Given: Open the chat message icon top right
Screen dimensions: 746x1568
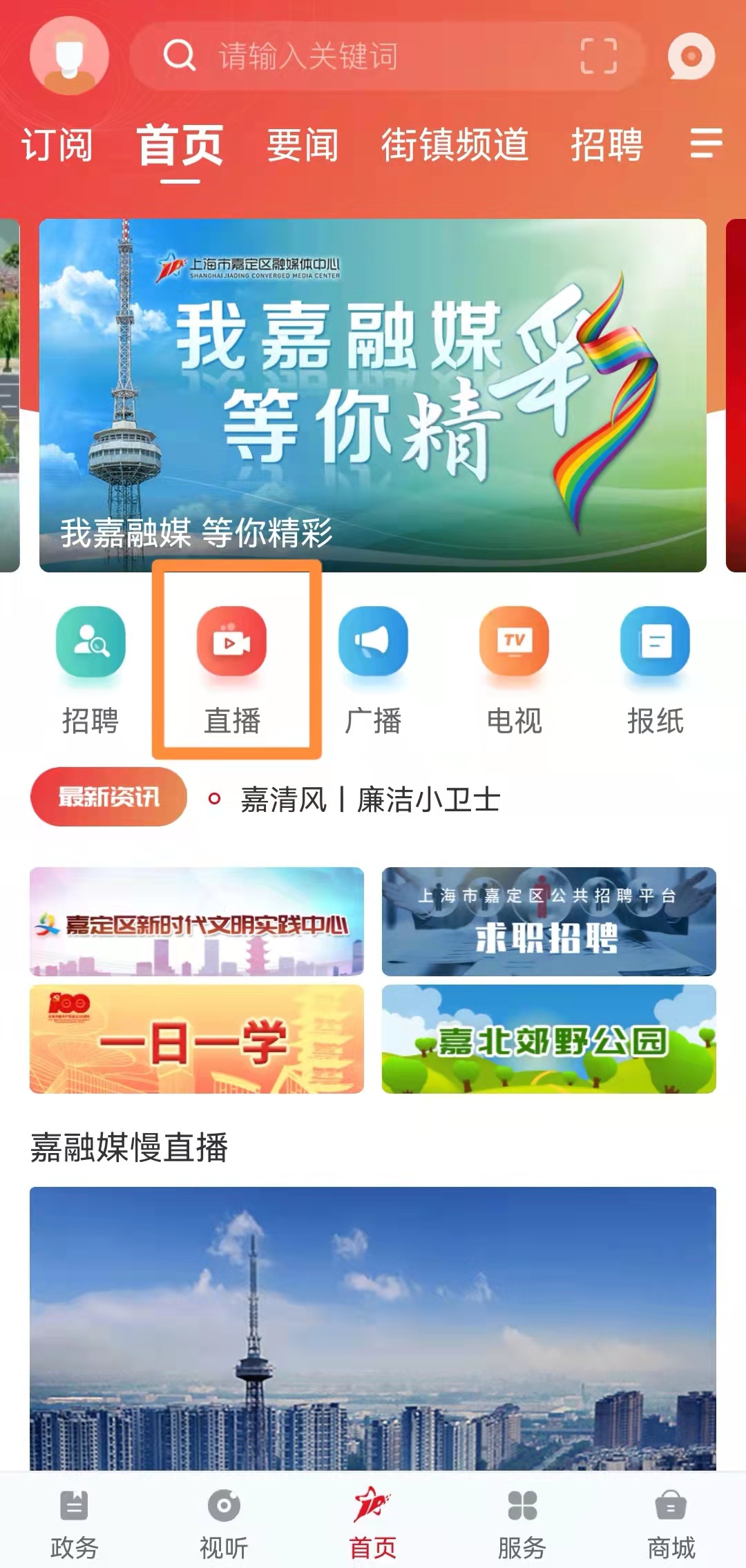Looking at the screenshot, I should (693, 57).
